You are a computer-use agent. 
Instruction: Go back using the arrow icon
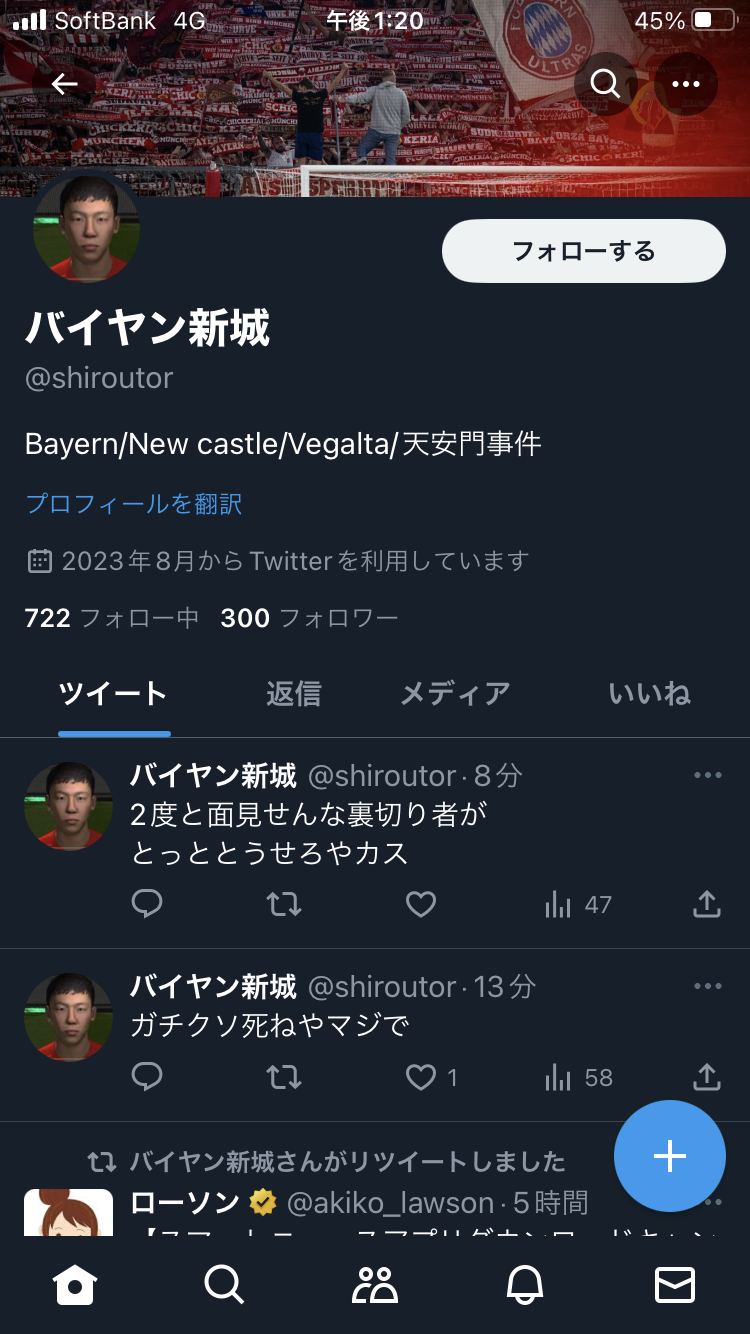tap(65, 84)
